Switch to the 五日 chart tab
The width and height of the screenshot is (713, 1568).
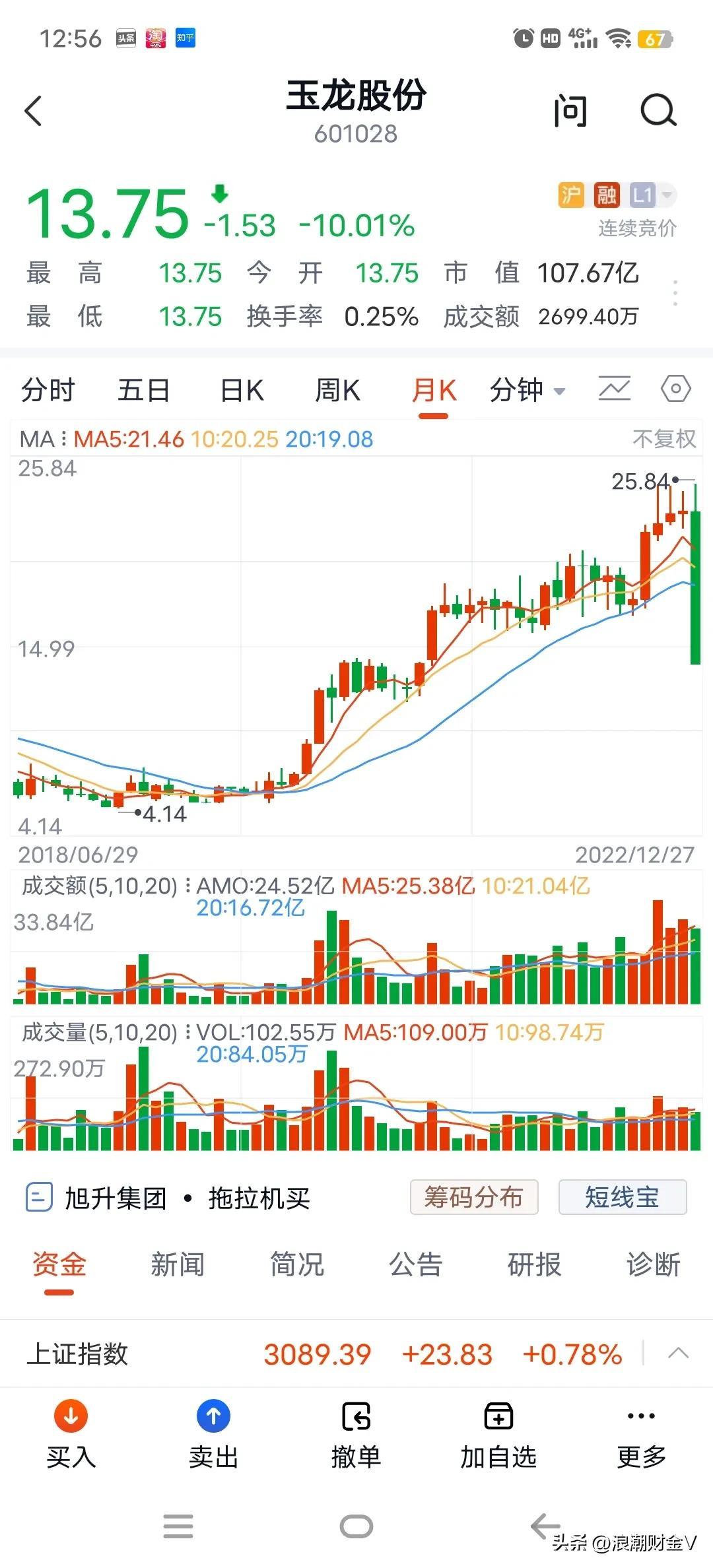coord(143,390)
